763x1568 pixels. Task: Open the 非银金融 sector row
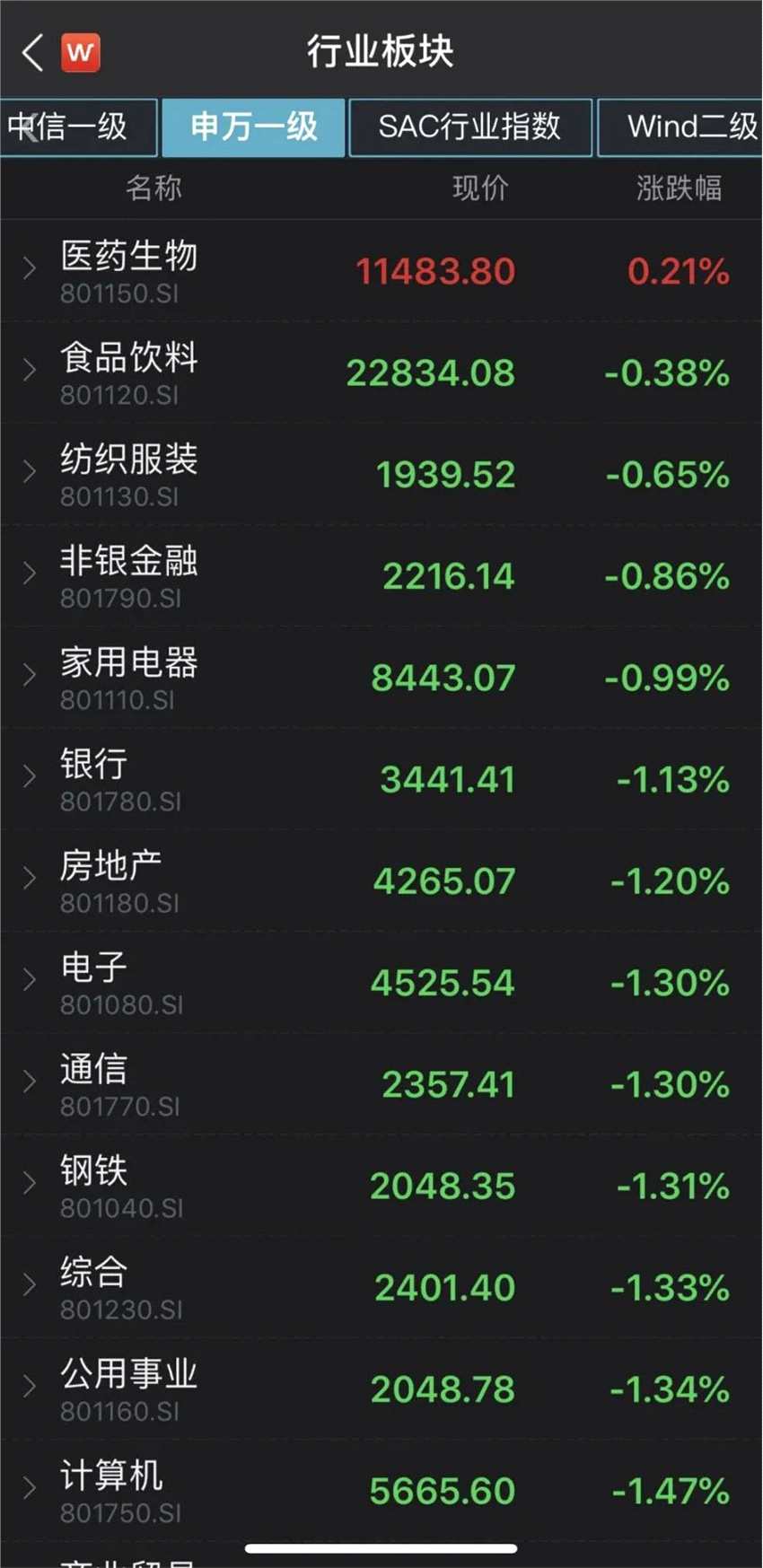click(x=381, y=575)
